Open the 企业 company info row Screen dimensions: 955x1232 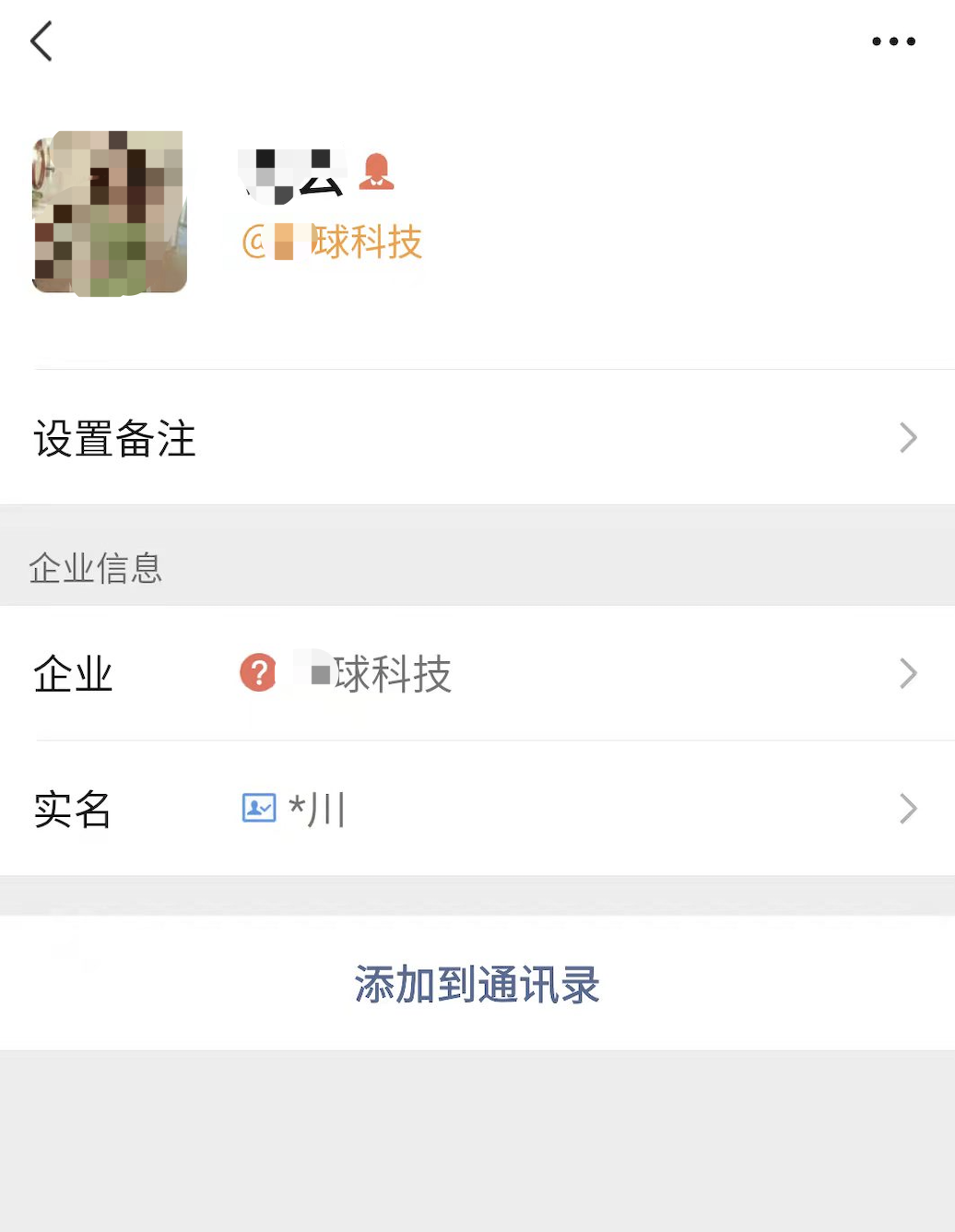(x=477, y=674)
